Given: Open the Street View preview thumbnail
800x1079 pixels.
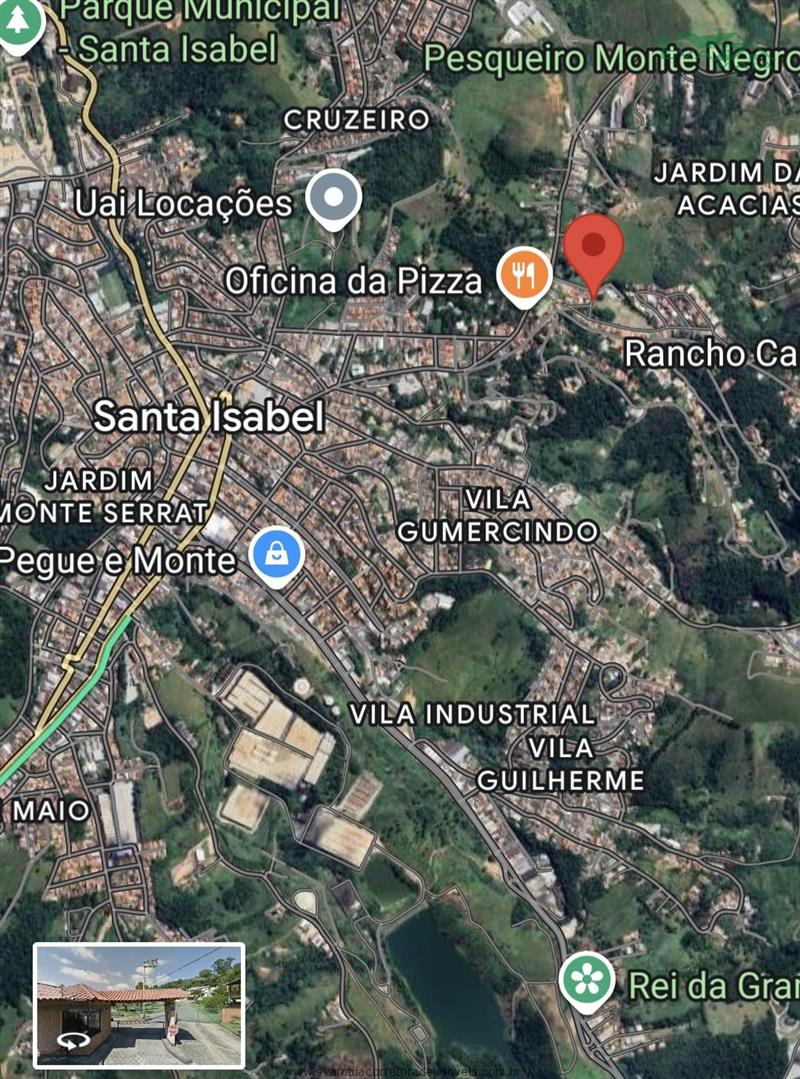Looking at the screenshot, I should (x=139, y=1005).
